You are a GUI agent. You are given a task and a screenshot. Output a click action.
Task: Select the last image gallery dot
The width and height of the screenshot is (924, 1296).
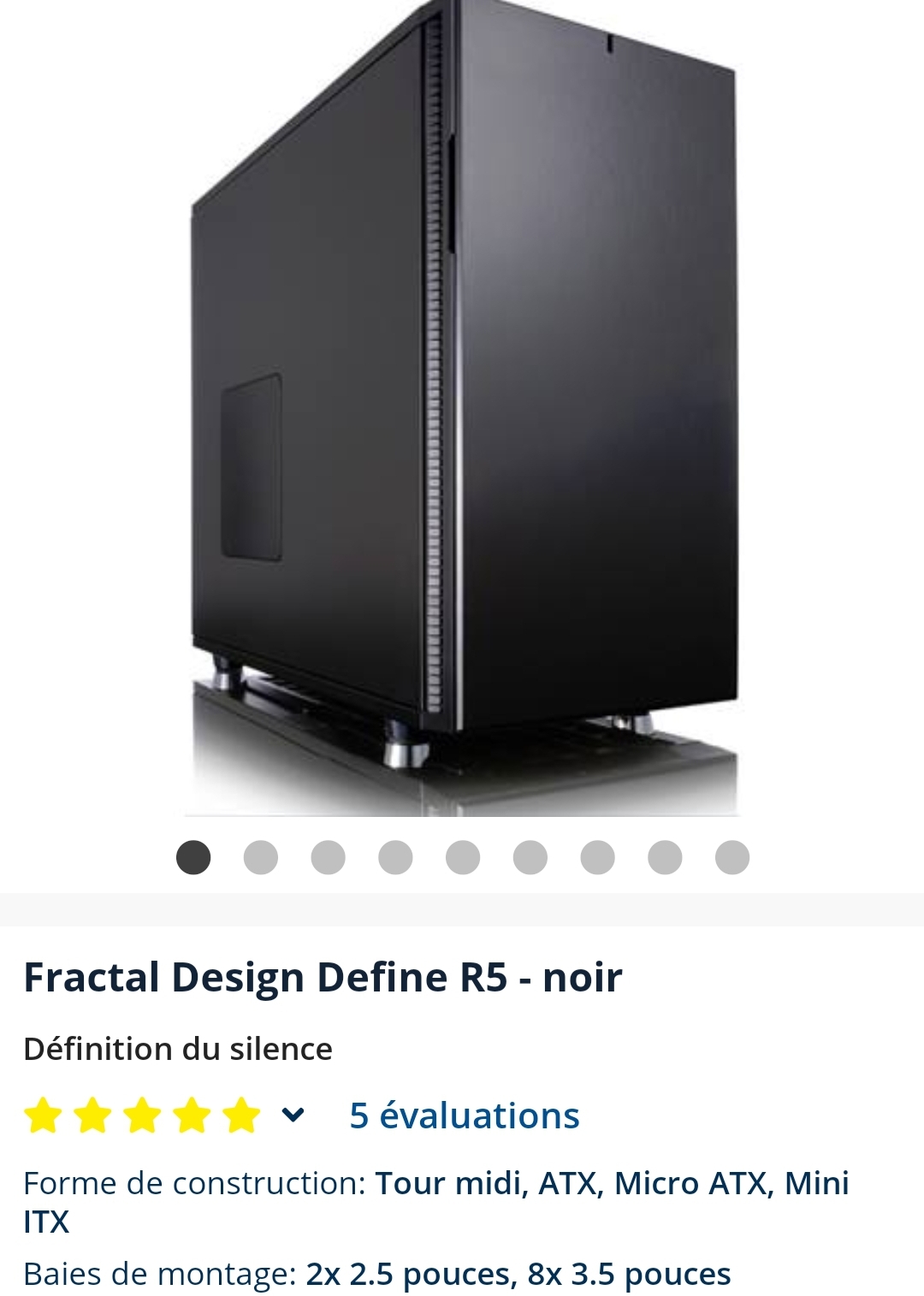[731, 857]
